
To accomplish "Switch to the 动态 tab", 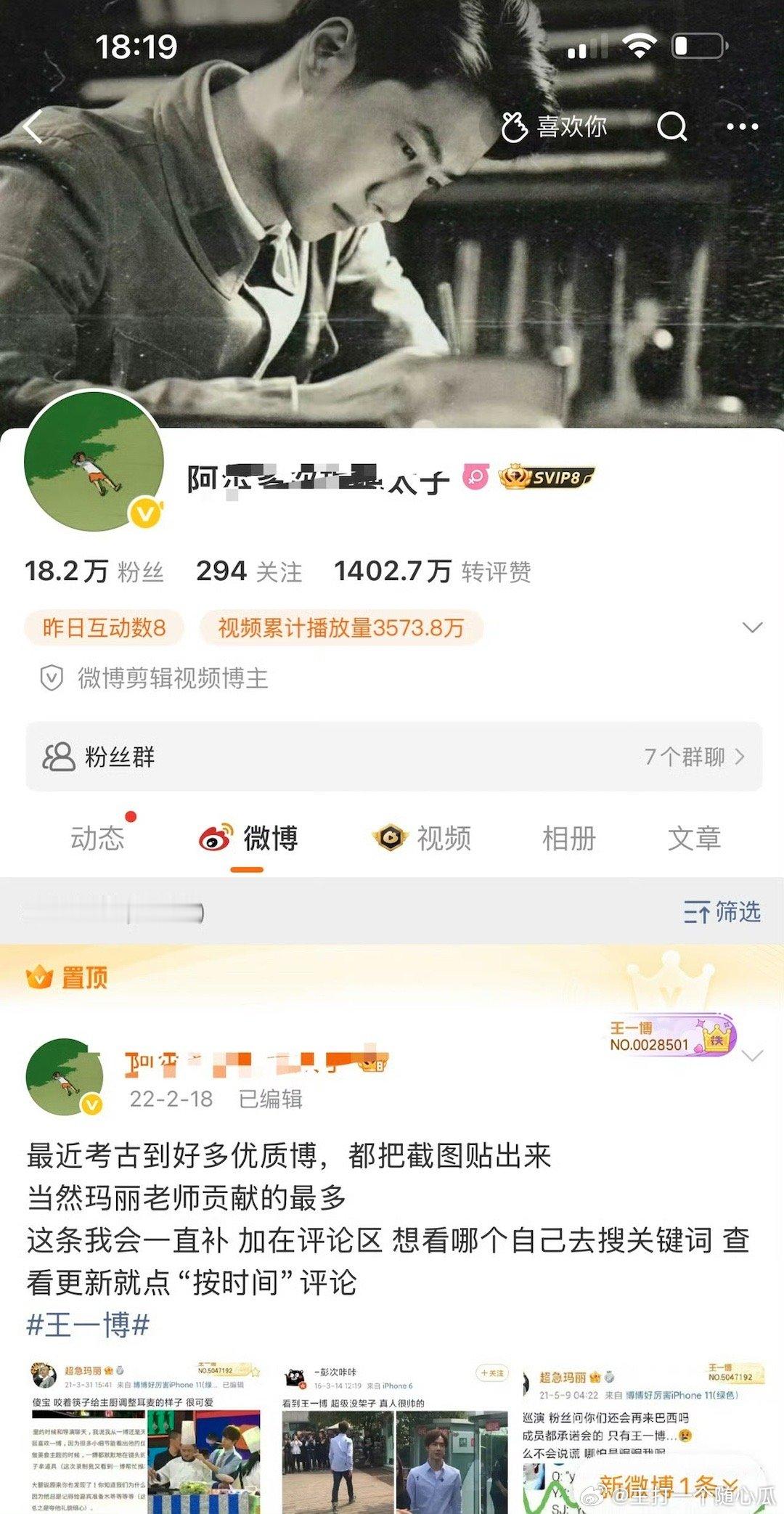I will coord(98,838).
